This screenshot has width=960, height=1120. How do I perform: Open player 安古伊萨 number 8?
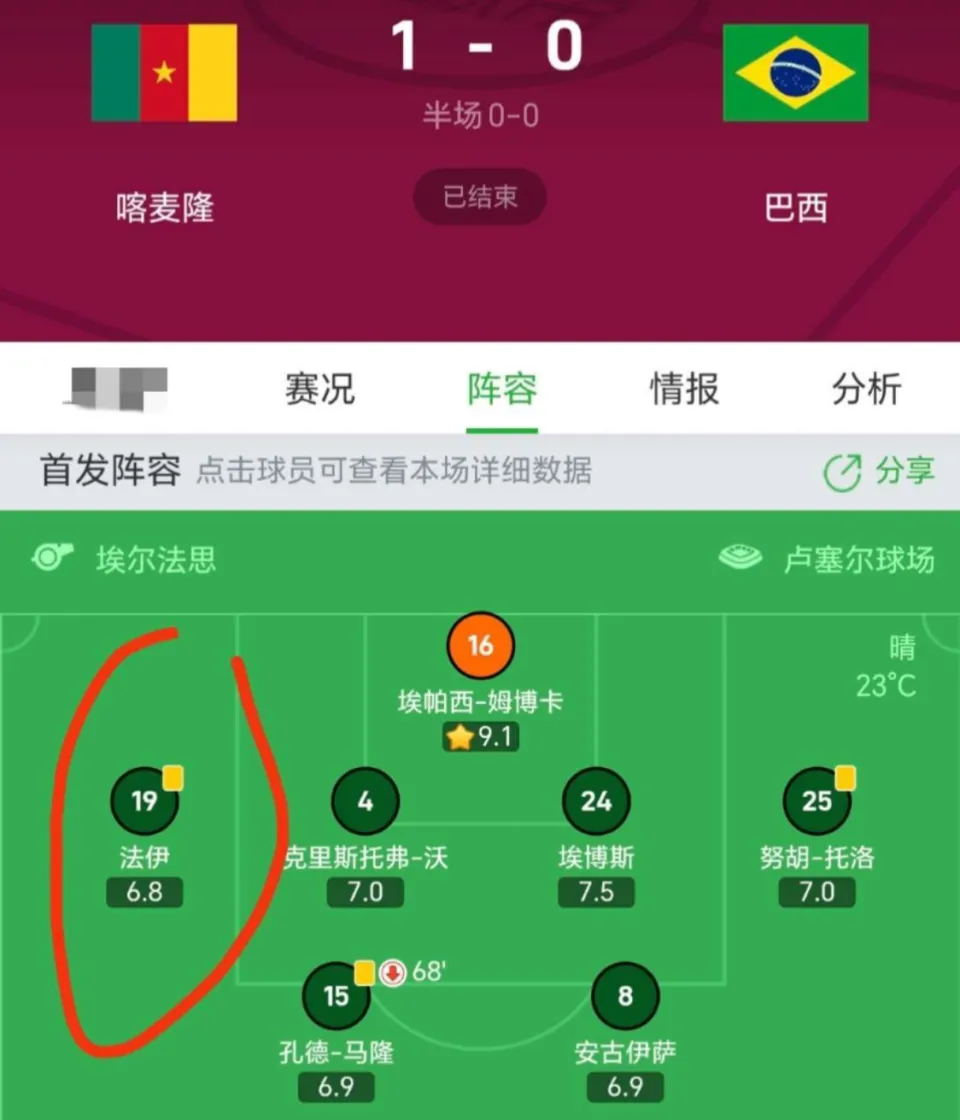click(626, 996)
